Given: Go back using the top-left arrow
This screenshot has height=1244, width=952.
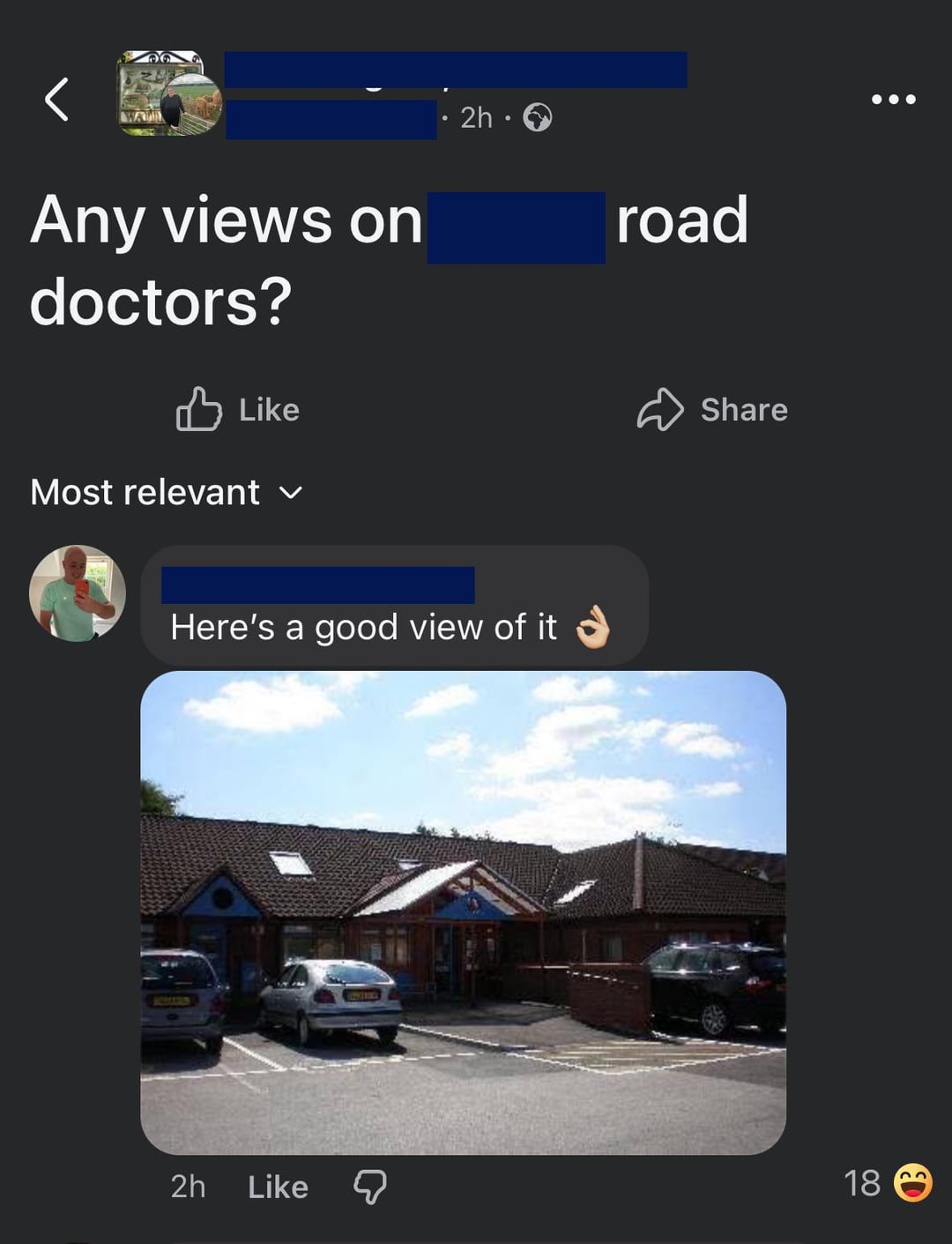Looking at the screenshot, I should tap(57, 98).
